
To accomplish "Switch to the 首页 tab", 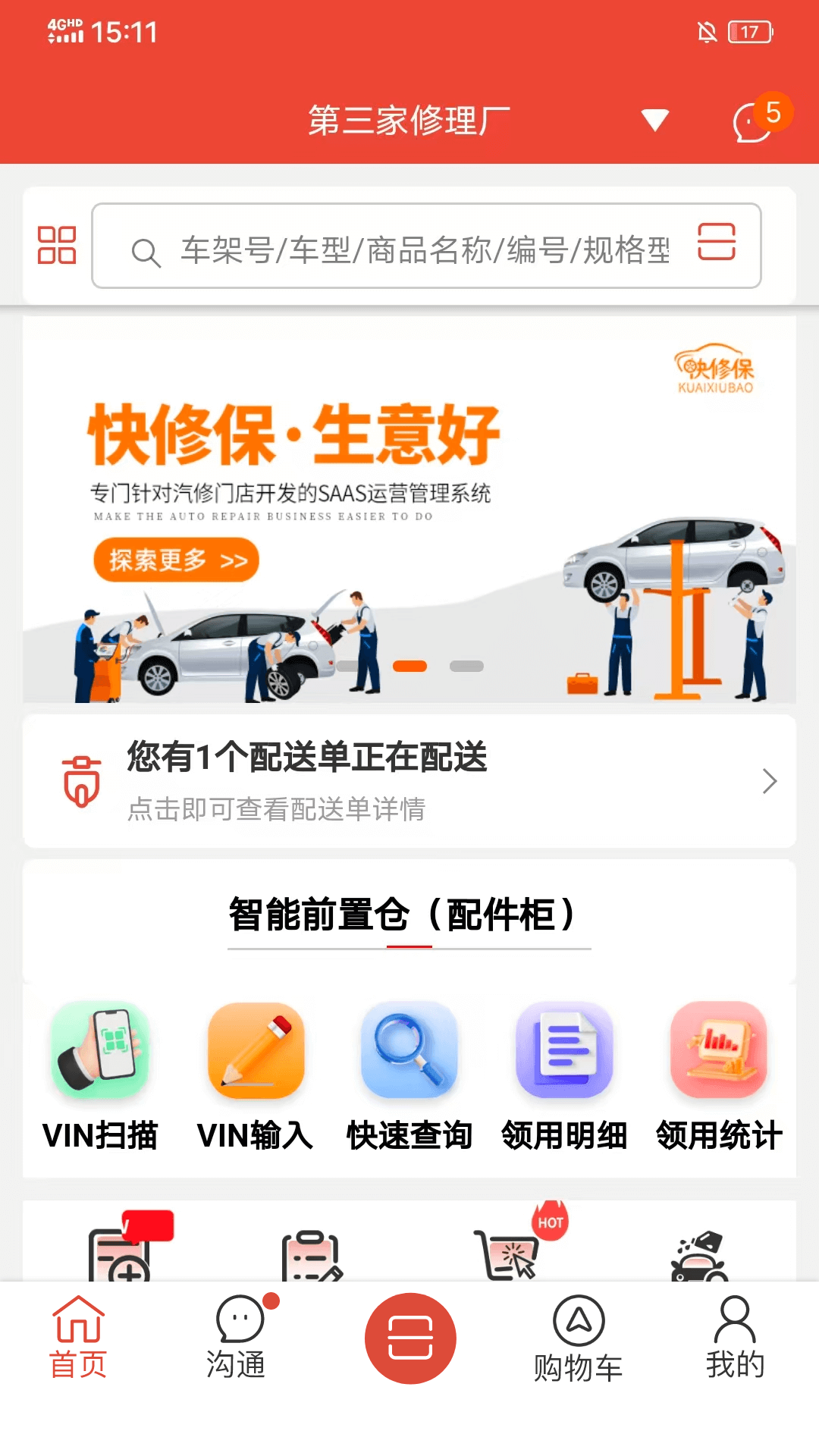I will [x=78, y=1338].
